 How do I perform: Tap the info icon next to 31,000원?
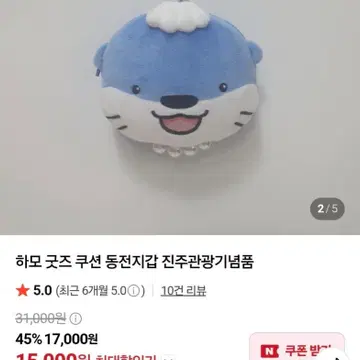(76, 319)
